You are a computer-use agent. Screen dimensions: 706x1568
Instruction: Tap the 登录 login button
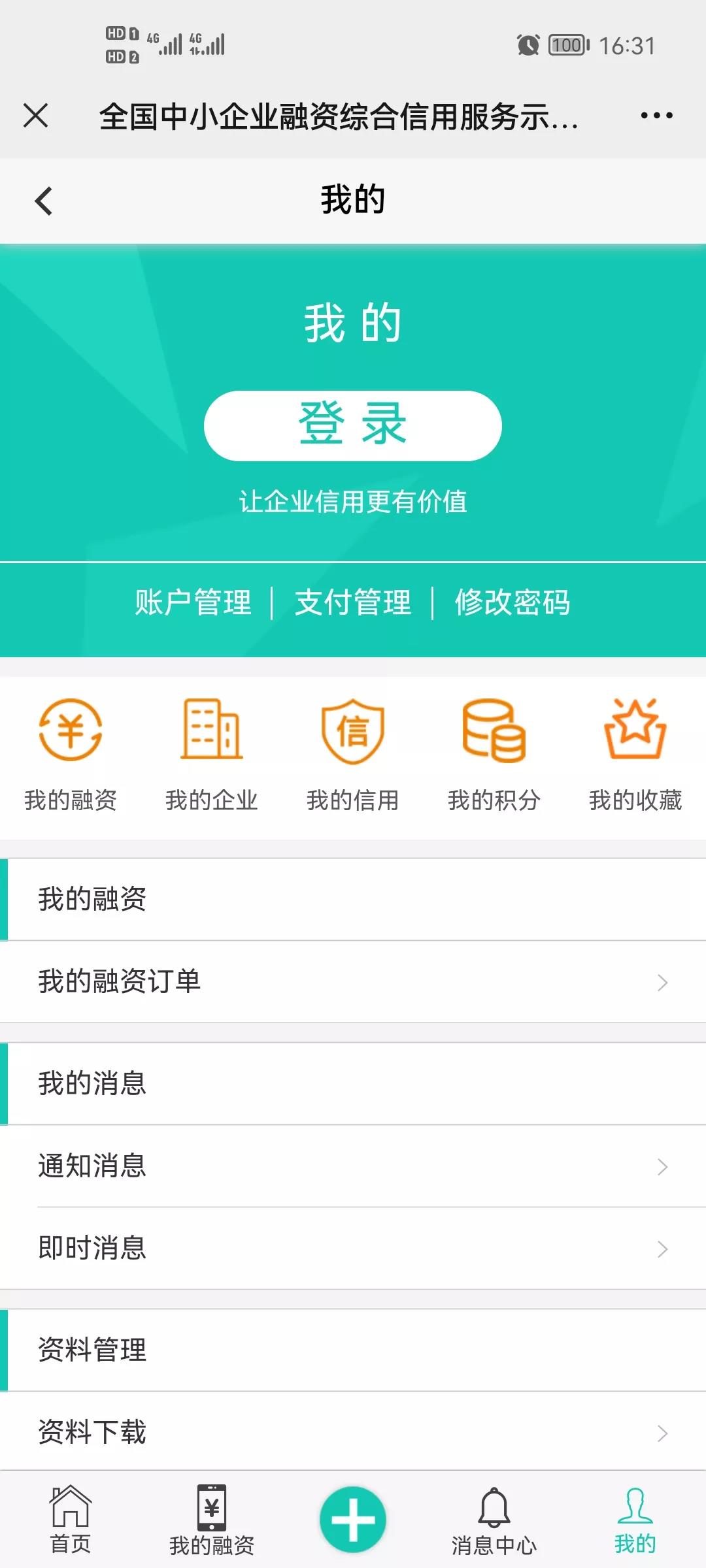point(353,425)
